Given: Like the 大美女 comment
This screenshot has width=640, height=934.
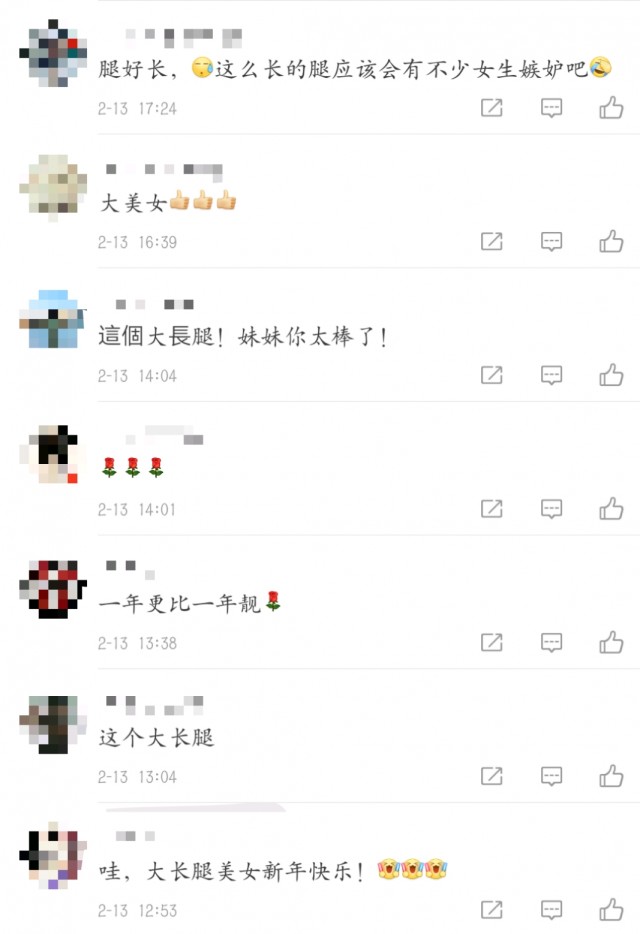Looking at the screenshot, I should click(611, 241).
